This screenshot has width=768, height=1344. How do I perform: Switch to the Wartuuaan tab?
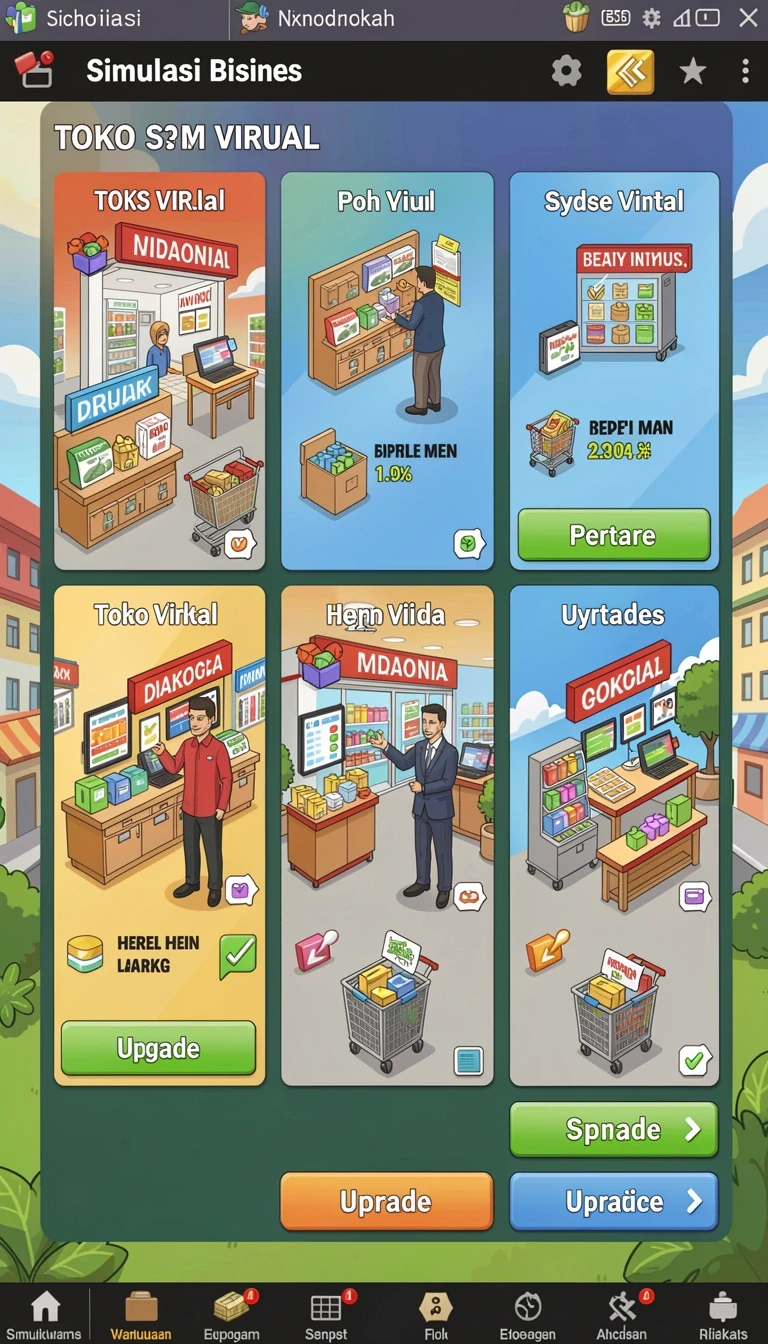pos(141,1314)
